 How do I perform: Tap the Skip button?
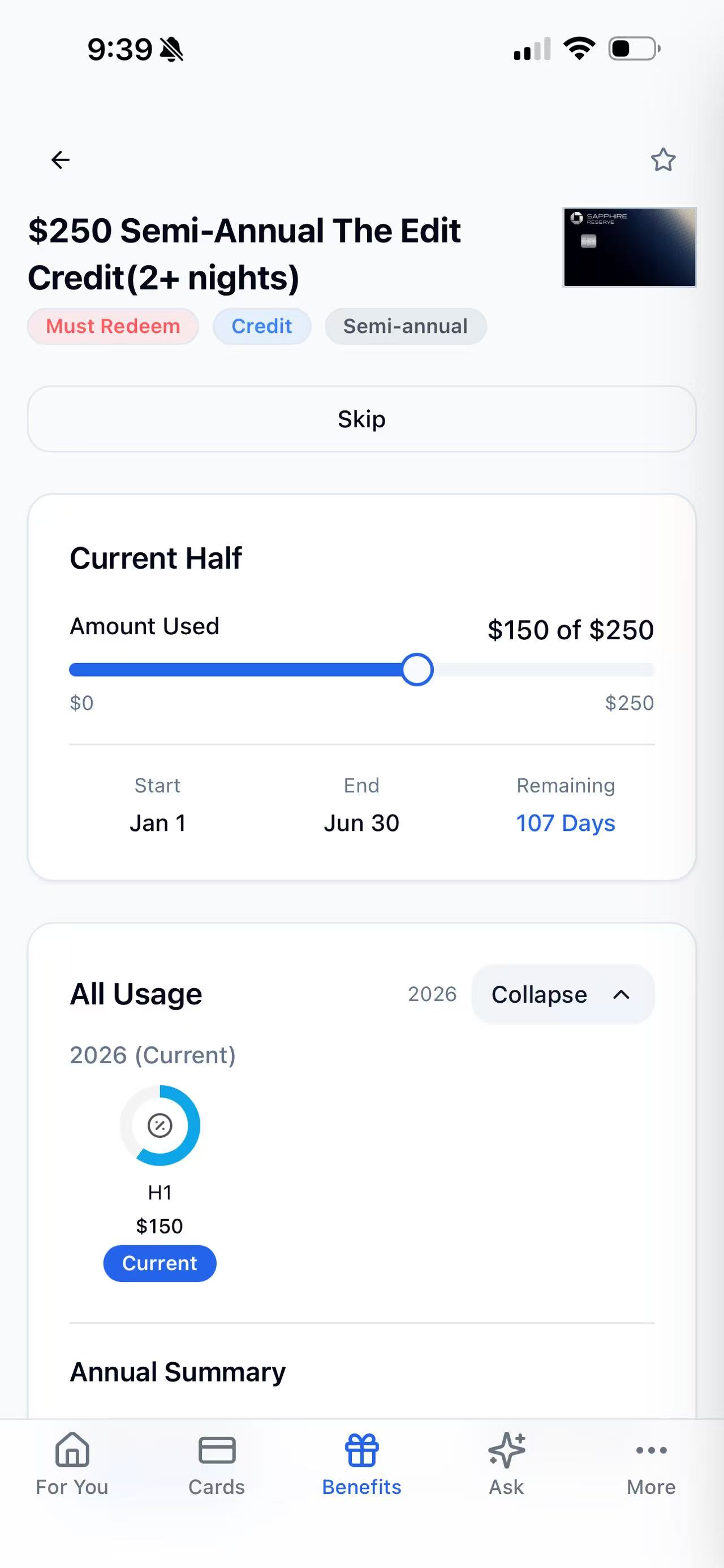[361, 419]
